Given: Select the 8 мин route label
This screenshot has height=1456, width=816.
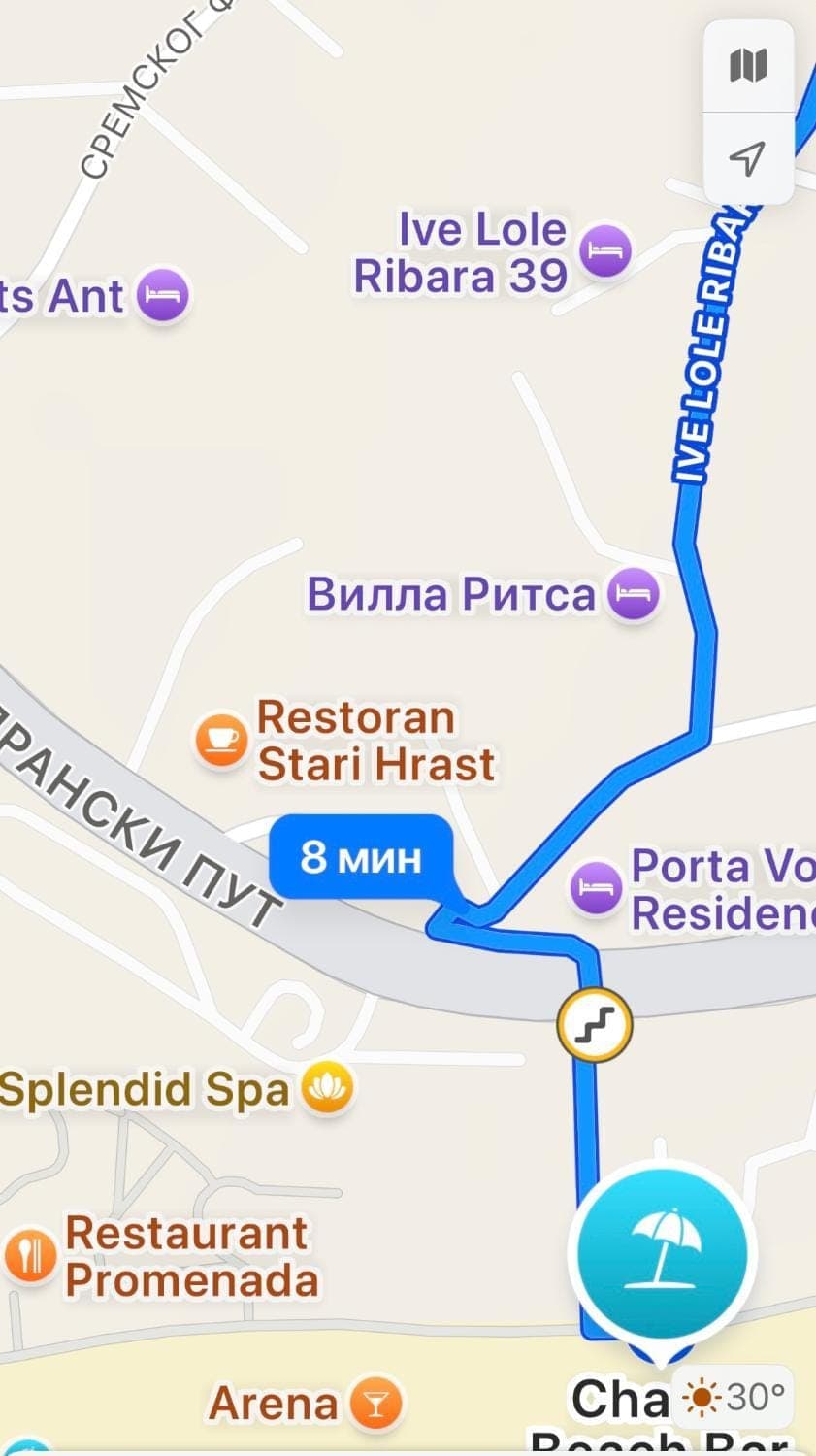Looking at the screenshot, I should click(x=361, y=857).
